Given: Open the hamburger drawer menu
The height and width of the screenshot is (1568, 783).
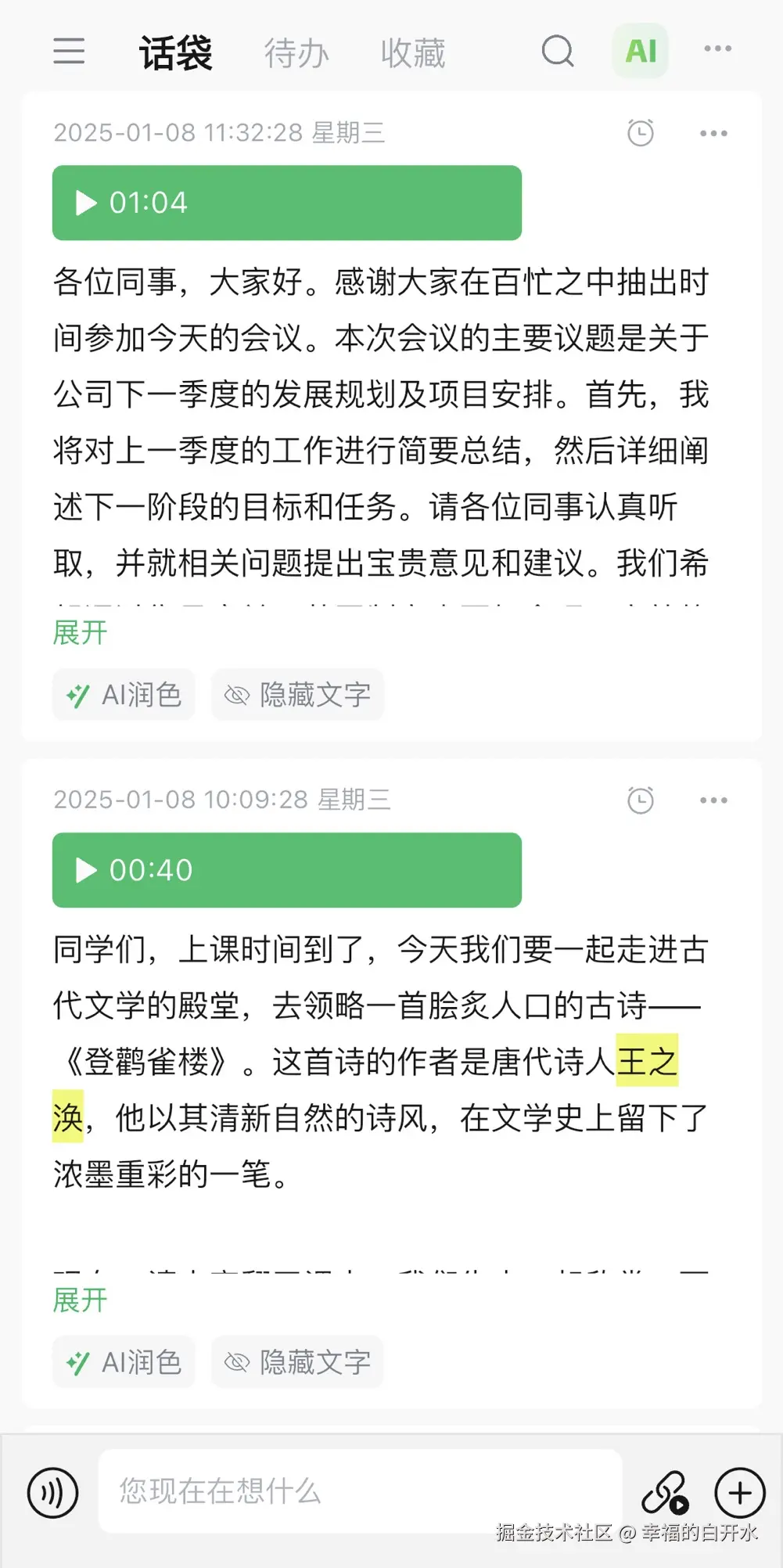Looking at the screenshot, I should click(x=69, y=52).
